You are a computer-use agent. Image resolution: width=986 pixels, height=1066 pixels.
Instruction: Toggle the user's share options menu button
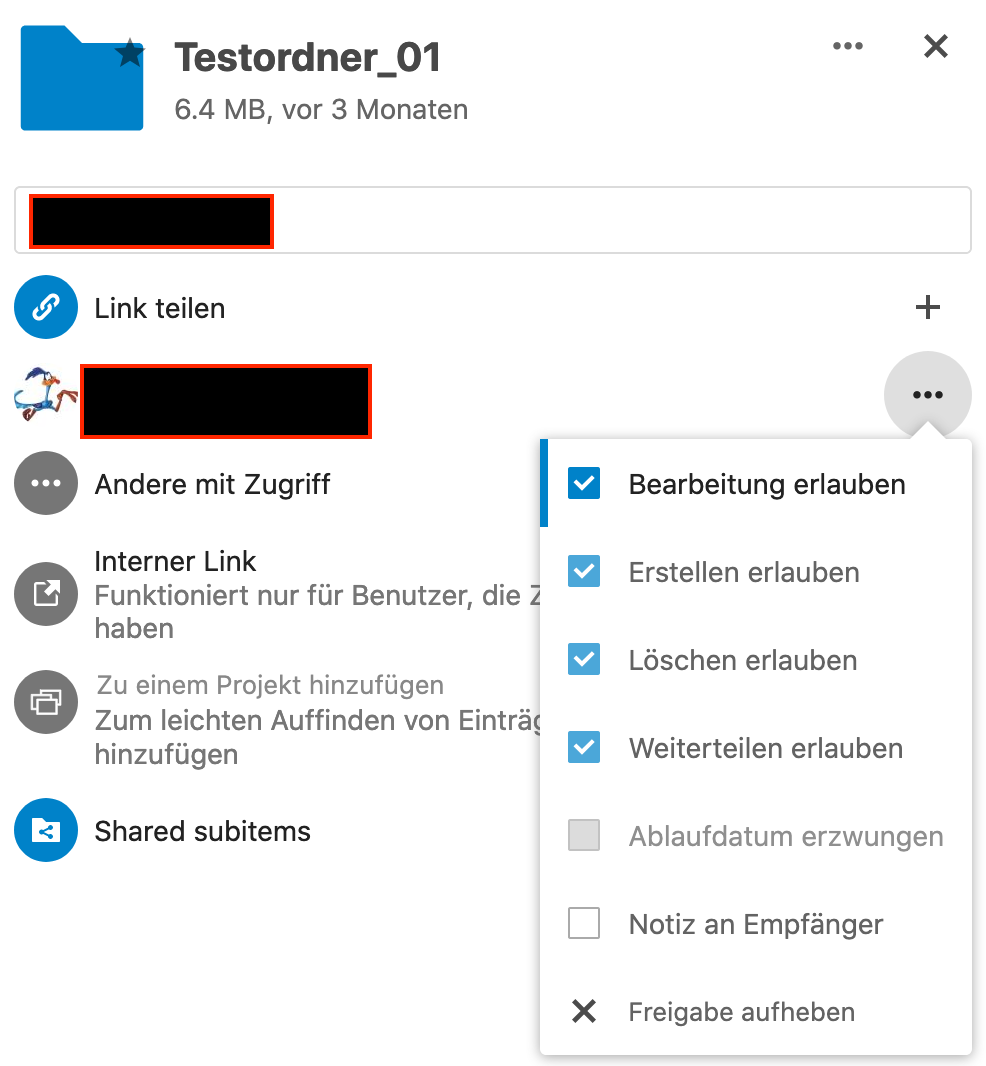click(927, 395)
